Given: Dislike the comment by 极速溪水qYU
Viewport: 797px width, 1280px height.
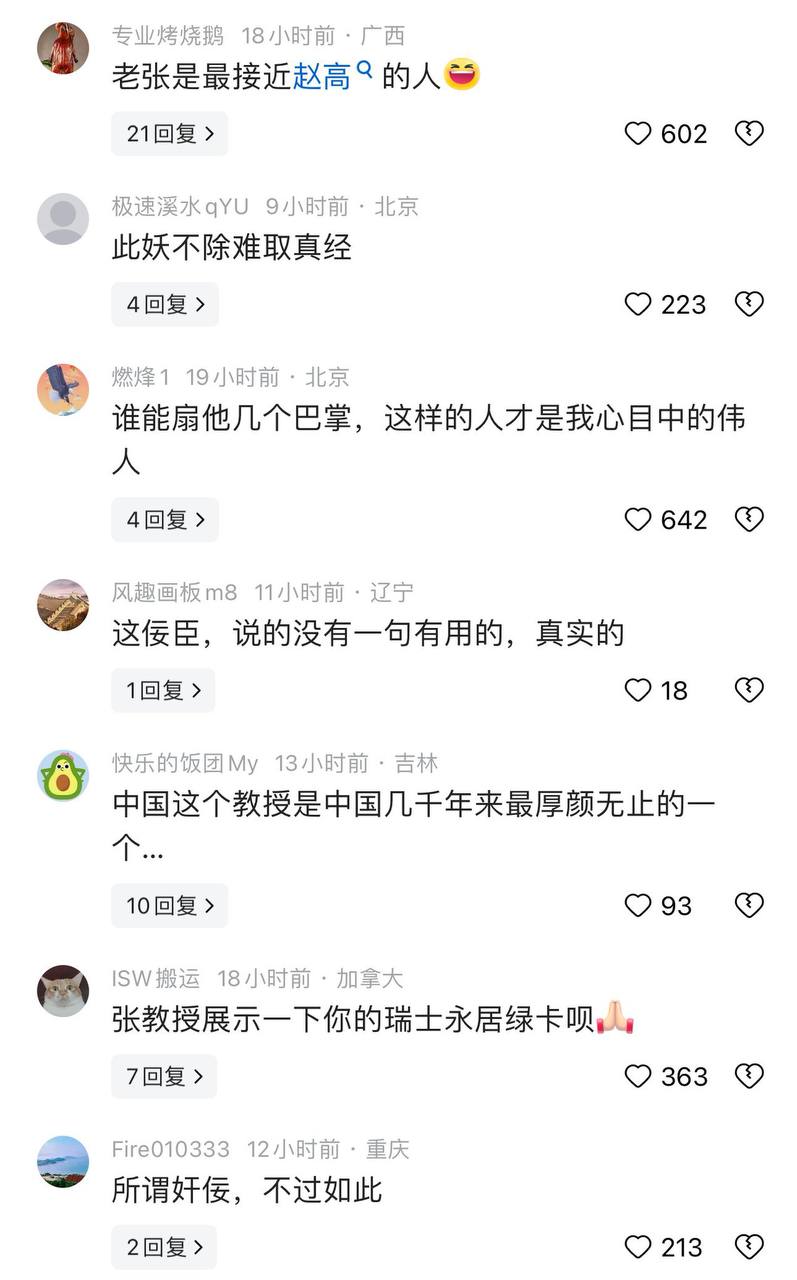Looking at the screenshot, I should 749,304.
